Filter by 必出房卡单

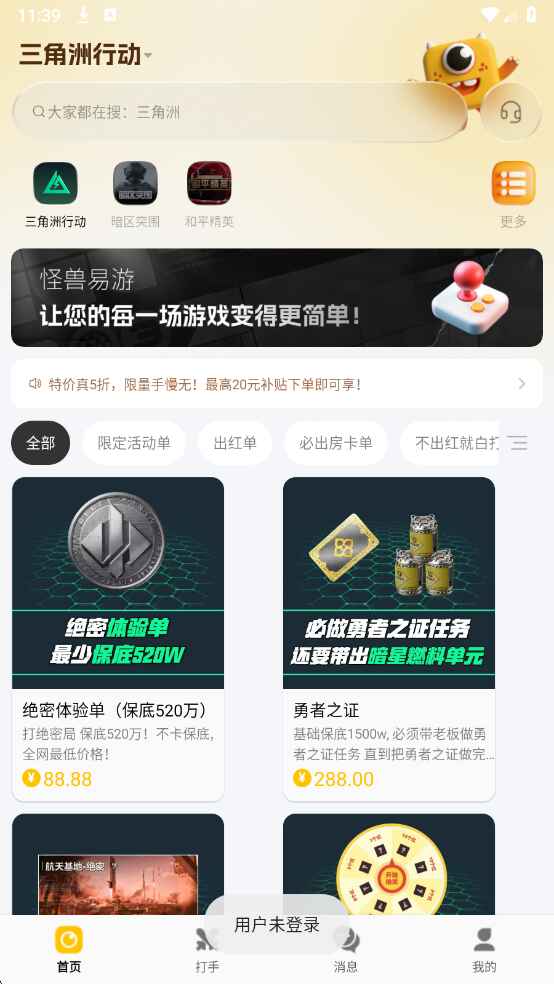click(336, 443)
